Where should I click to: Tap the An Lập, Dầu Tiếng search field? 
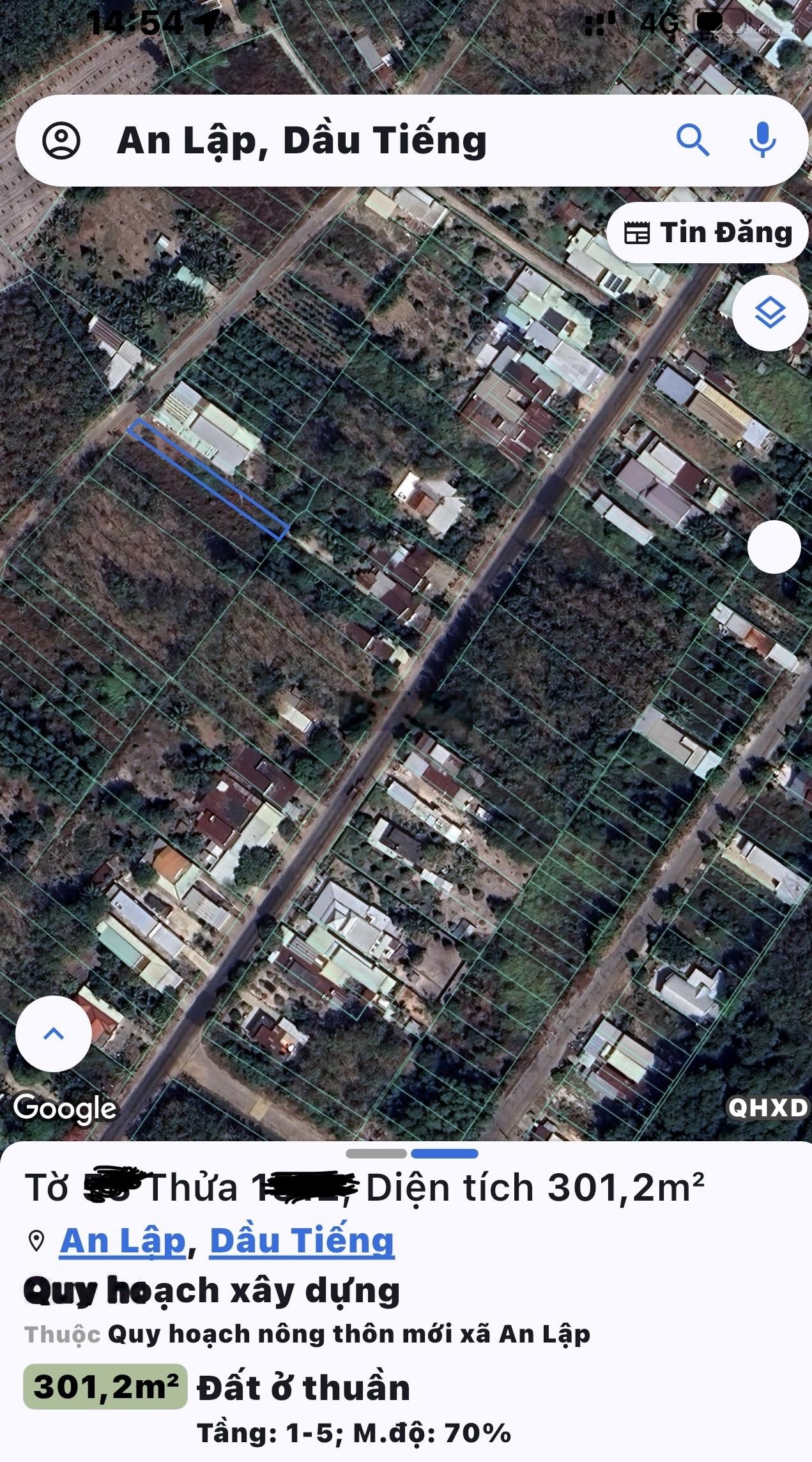tap(358, 141)
